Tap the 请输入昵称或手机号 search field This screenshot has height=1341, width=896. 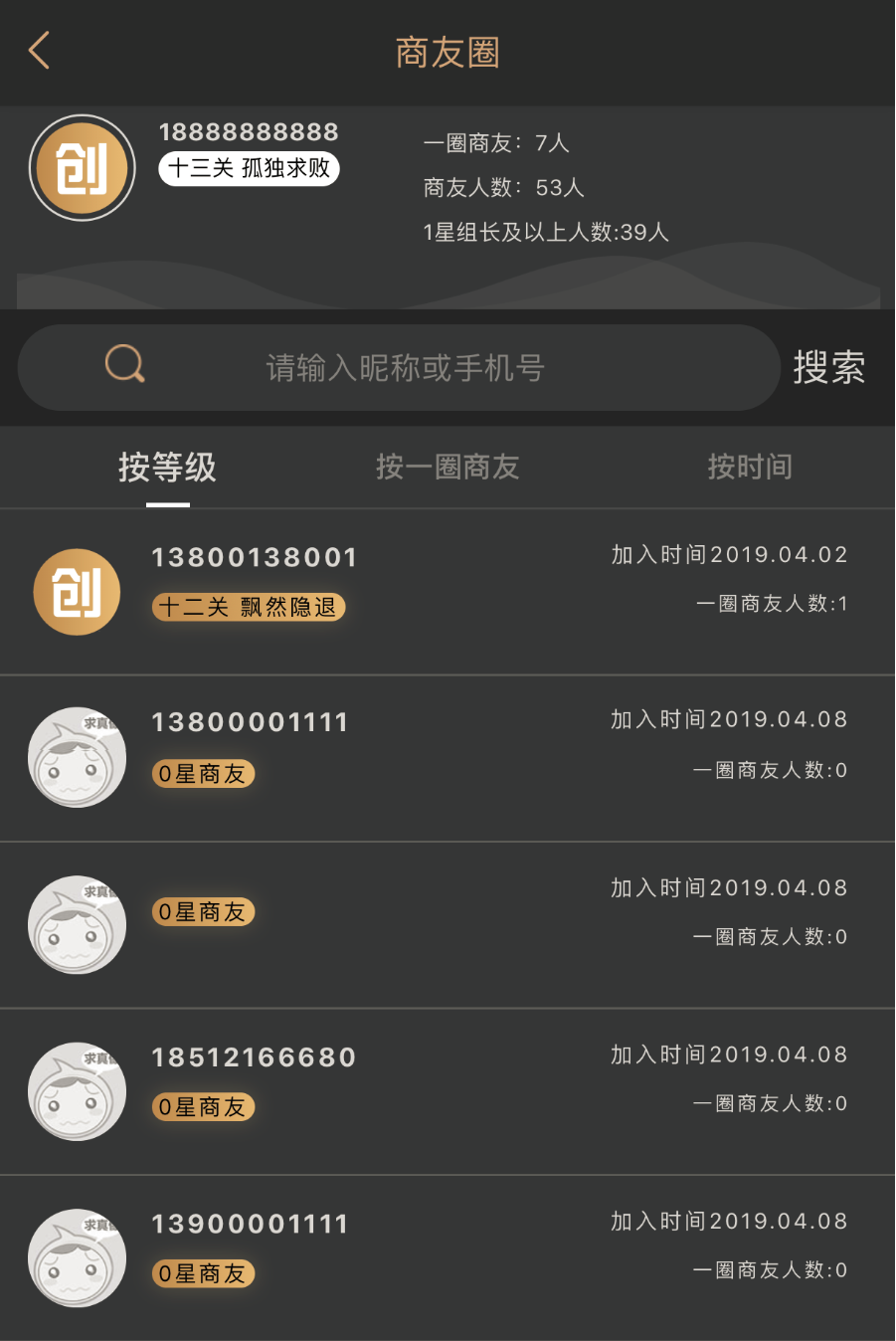click(x=405, y=368)
